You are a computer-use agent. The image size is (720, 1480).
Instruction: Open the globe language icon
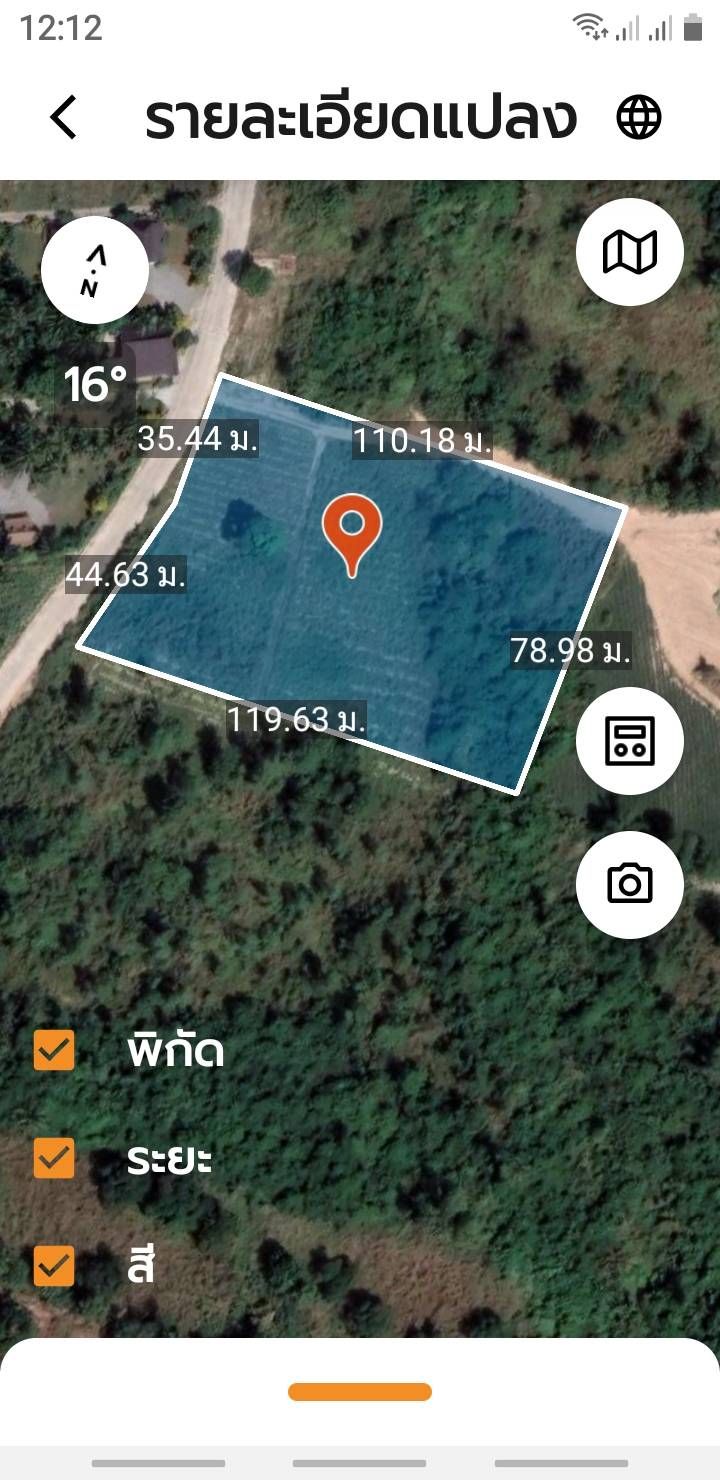click(639, 118)
